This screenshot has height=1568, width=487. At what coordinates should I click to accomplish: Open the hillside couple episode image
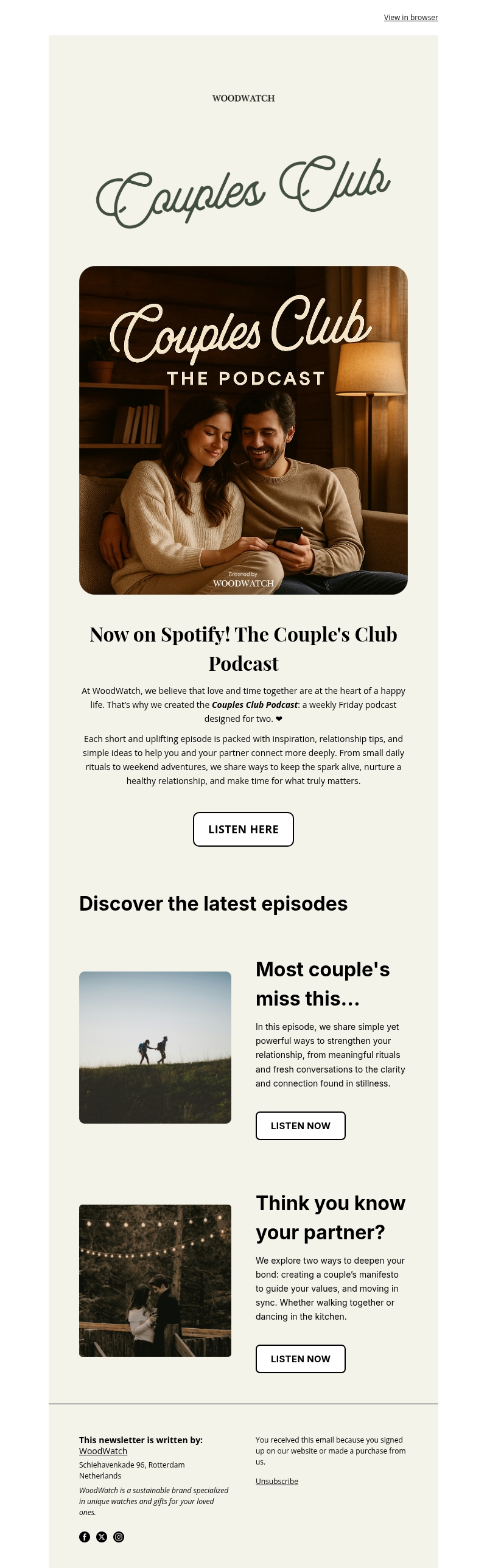point(155,1047)
